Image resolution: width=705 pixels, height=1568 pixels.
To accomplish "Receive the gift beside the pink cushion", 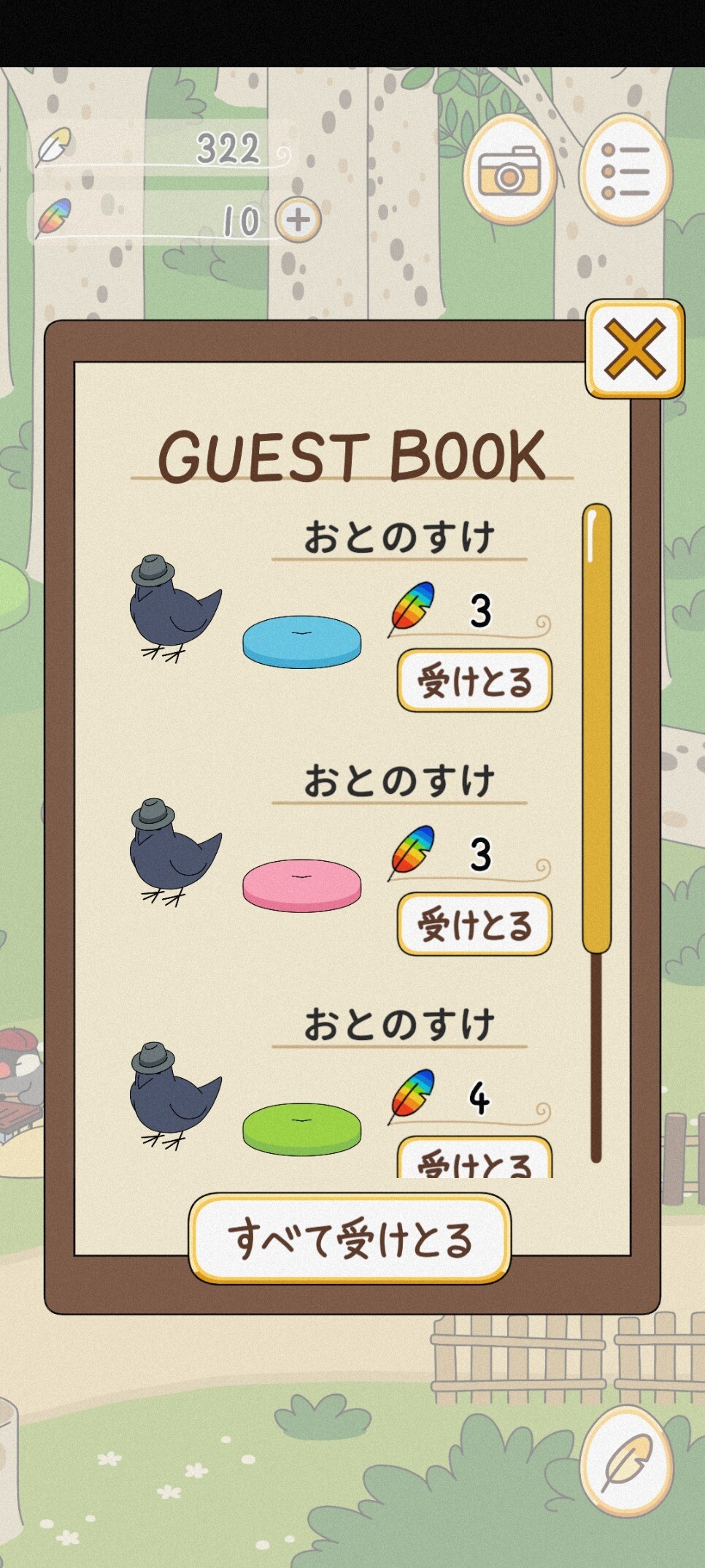I will point(474,924).
